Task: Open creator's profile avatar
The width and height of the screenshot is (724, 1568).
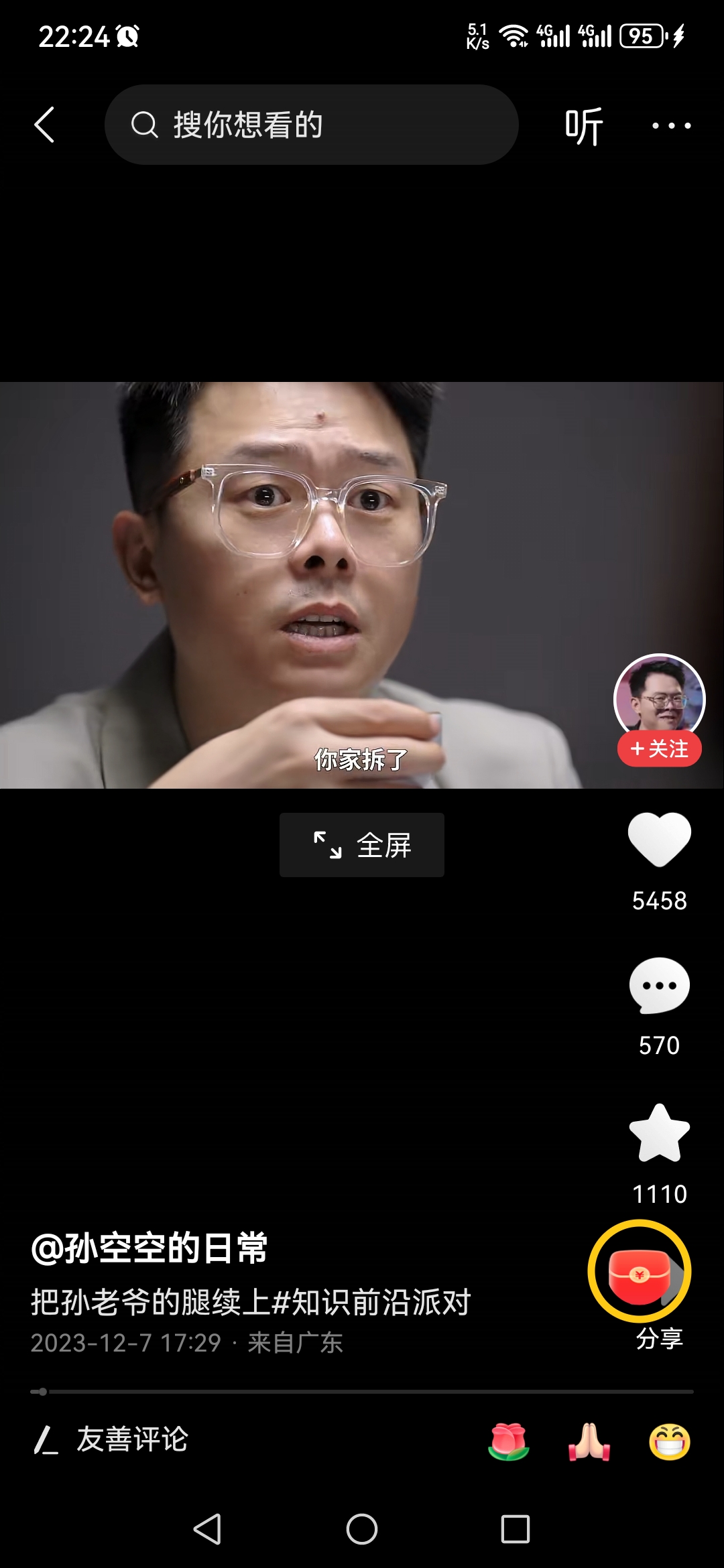Action: pyautogui.click(x=659, y=697)
